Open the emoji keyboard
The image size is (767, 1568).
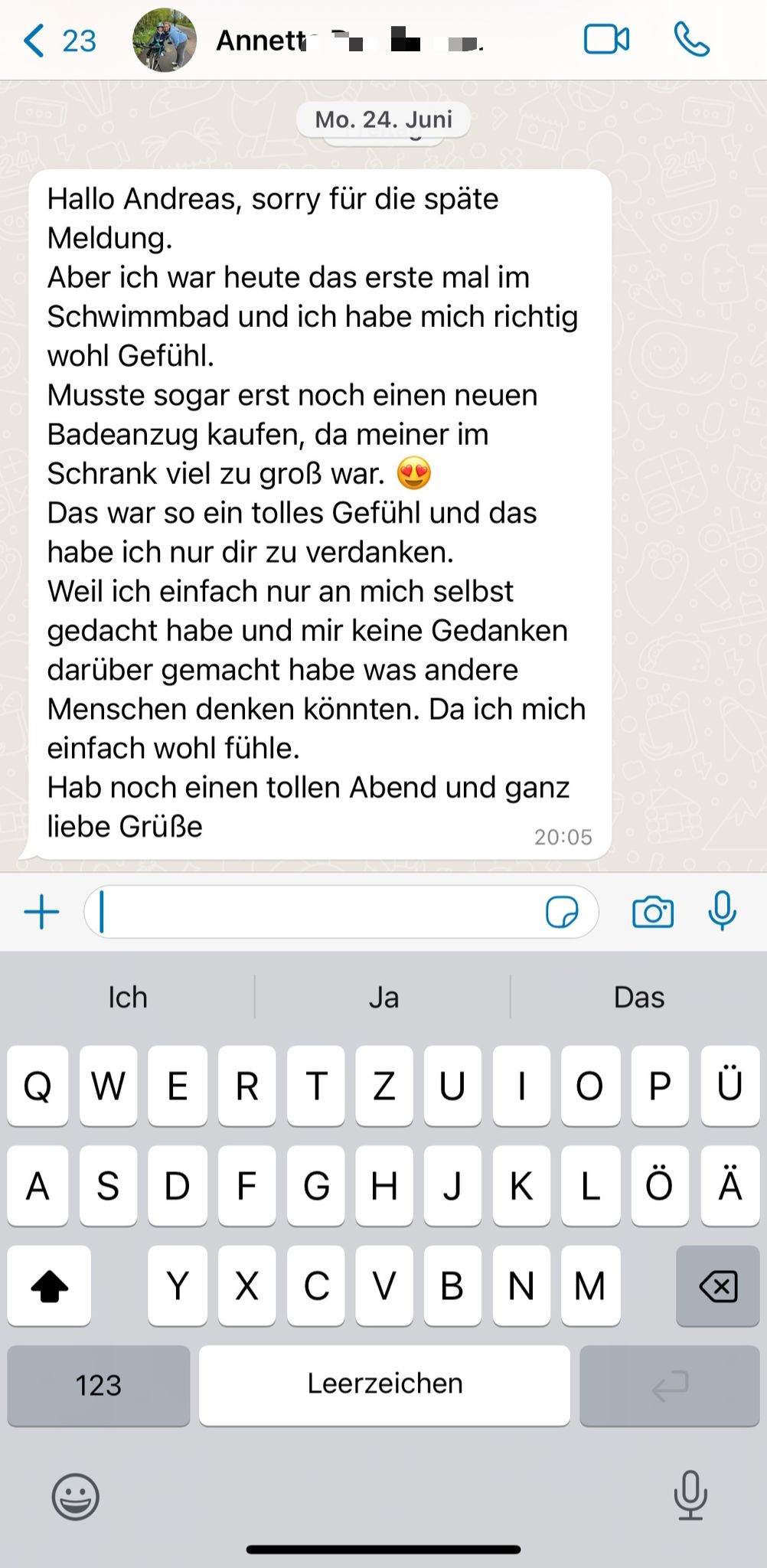(75, 1496)
